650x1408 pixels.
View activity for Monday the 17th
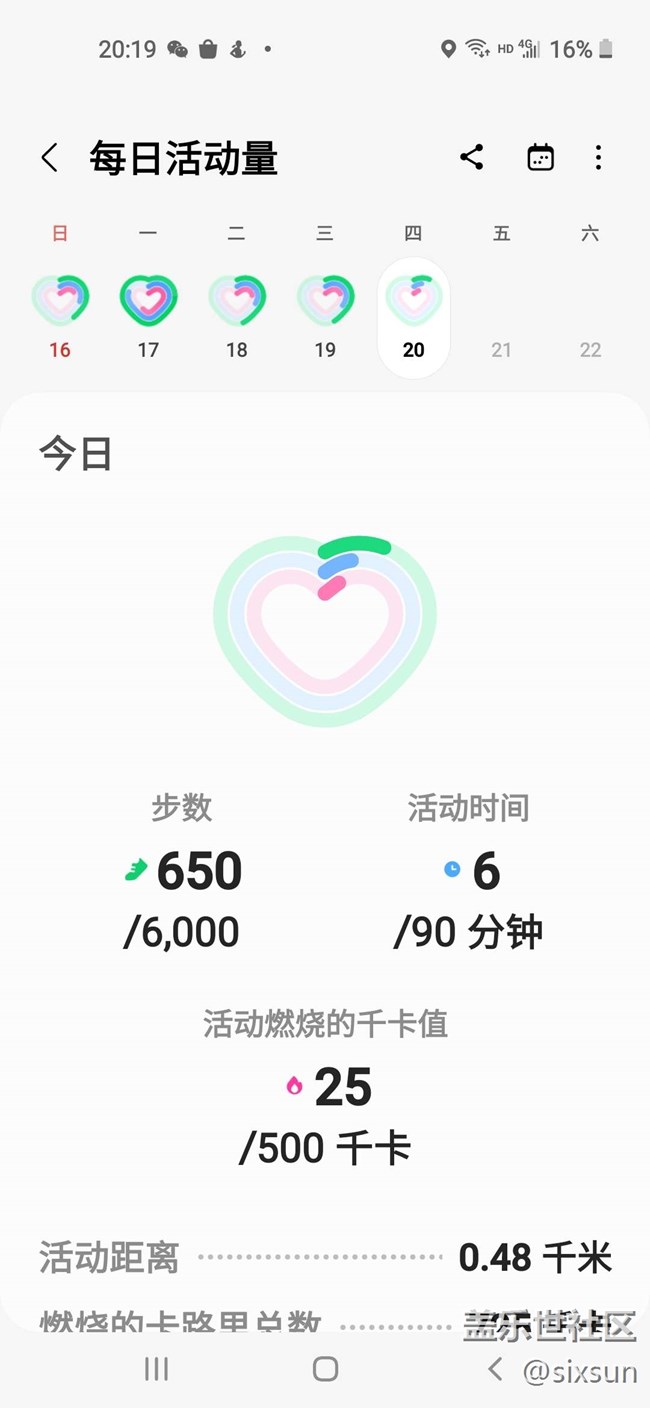point(148,315)
